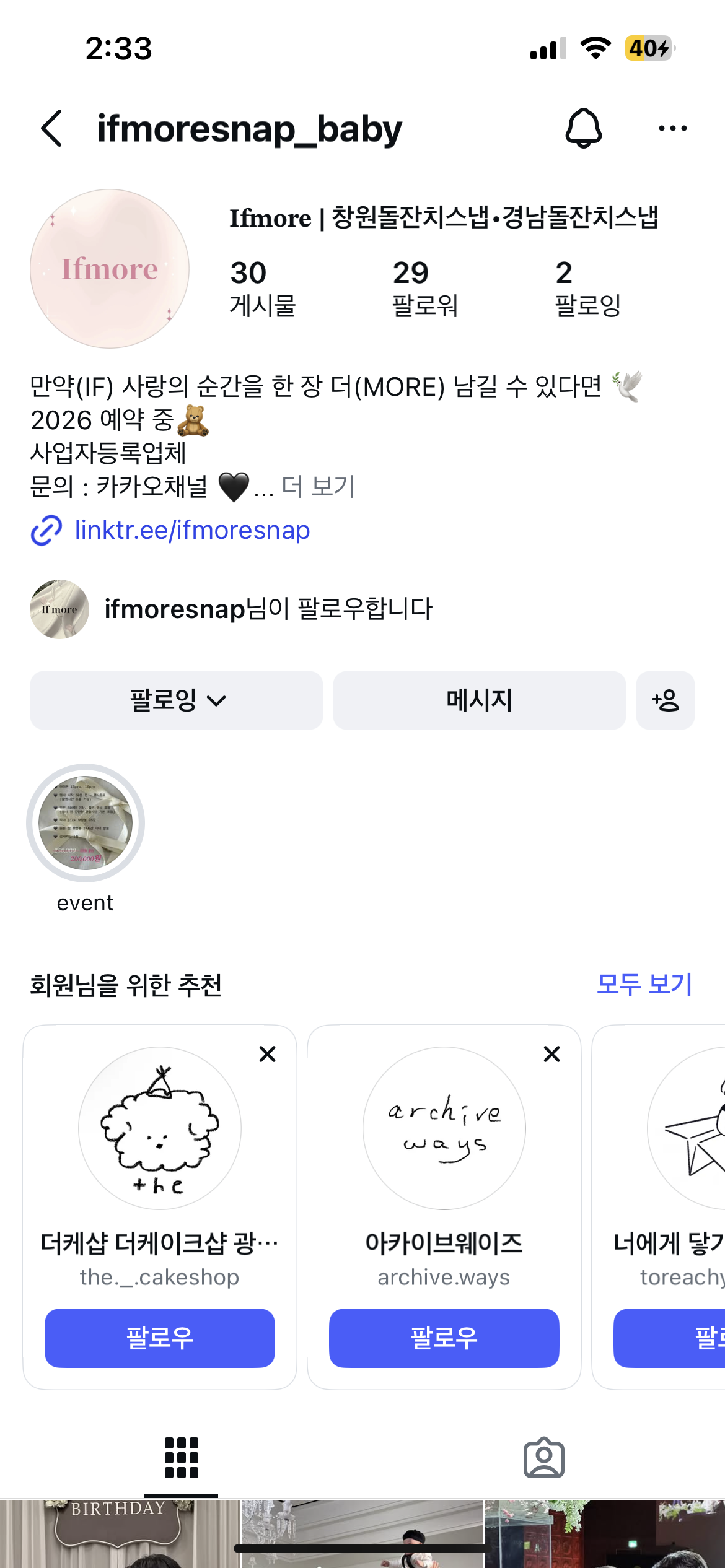The height and width of the screenshot is (1568, 725).
Task: Open the 2 팔로잉 following list
Action: tap(587, 288)
